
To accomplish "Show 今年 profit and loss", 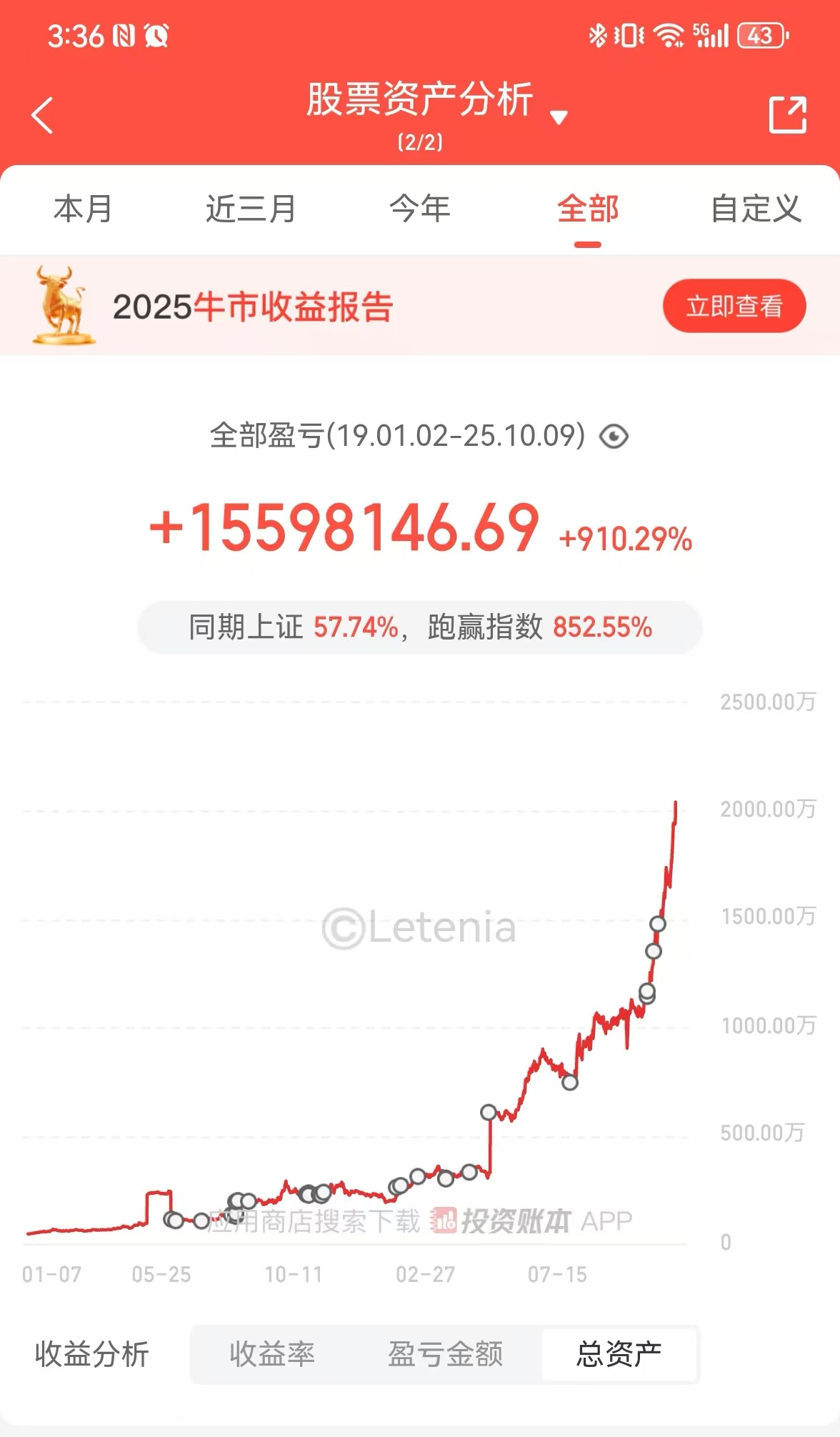I will 419,209.
